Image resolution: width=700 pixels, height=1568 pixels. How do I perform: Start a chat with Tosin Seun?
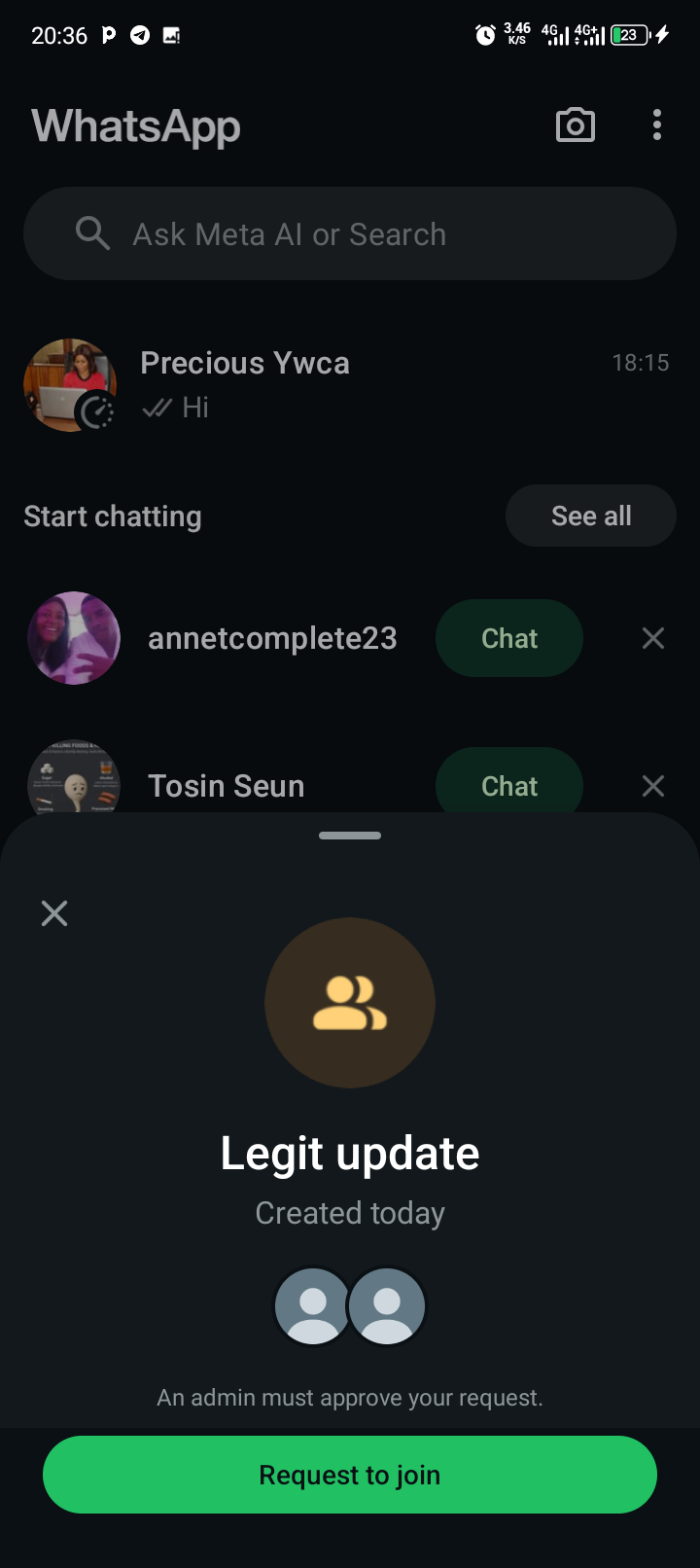tap(508, 784)
